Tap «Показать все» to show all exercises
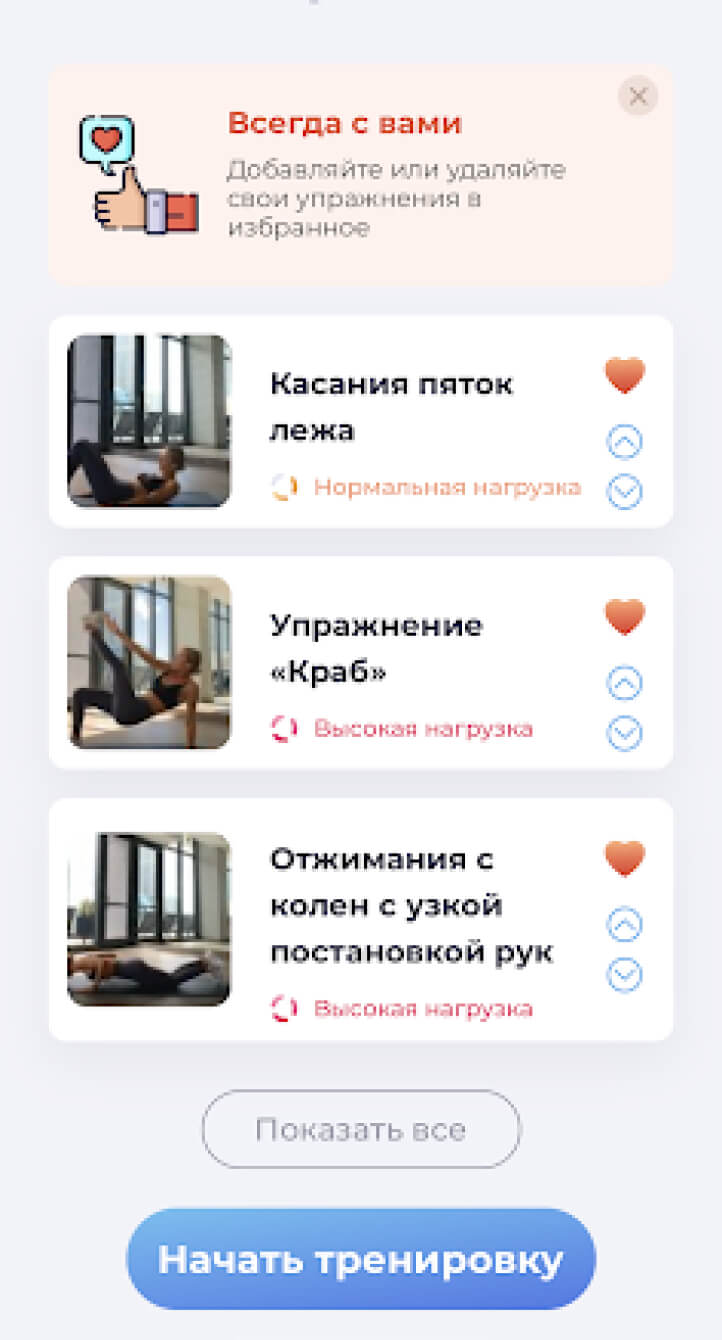The image size is (722, 1340). pyautogui.click(x=361, y=1130)
